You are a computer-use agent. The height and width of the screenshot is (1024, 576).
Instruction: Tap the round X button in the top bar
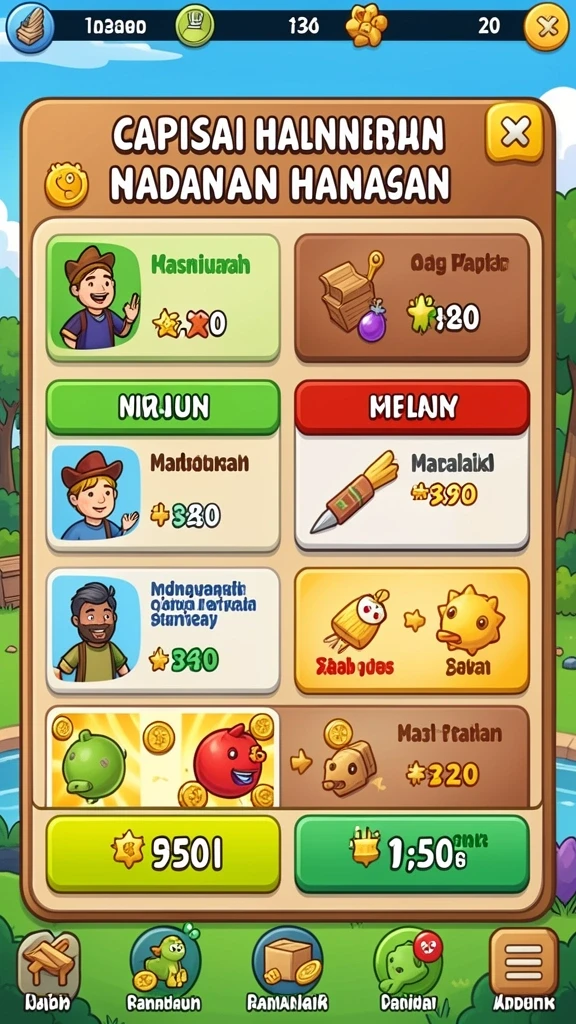click(x=547, y=27)
